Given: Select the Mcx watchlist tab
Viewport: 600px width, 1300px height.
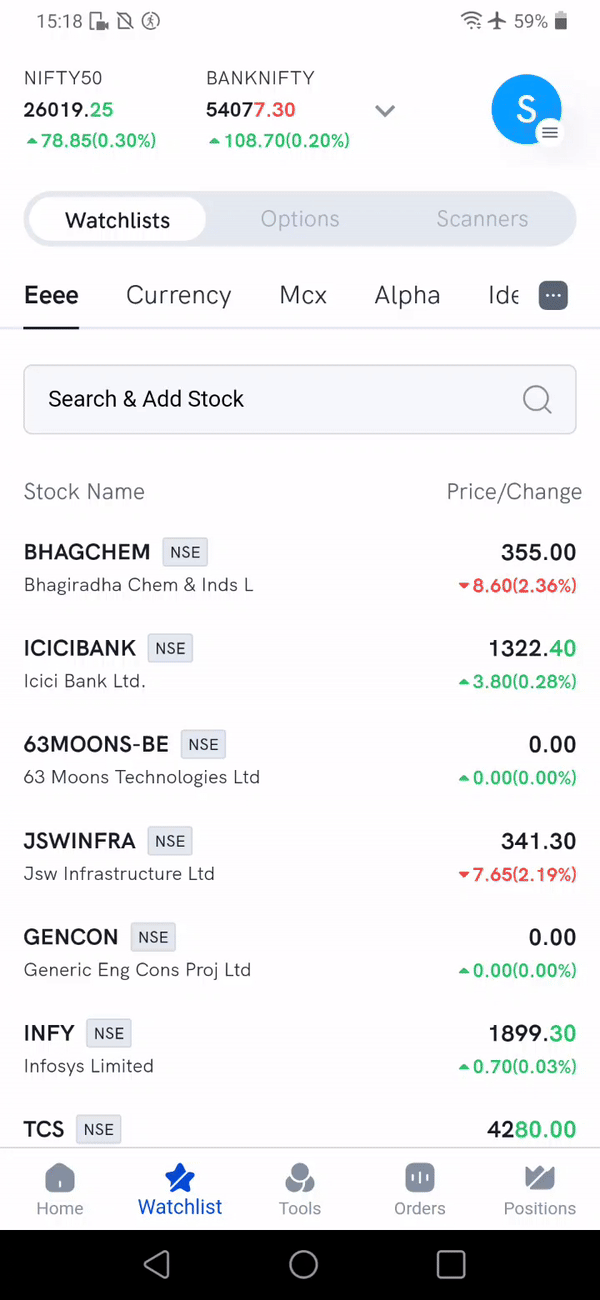Looking at the screenshot, I should click(303, 295).
